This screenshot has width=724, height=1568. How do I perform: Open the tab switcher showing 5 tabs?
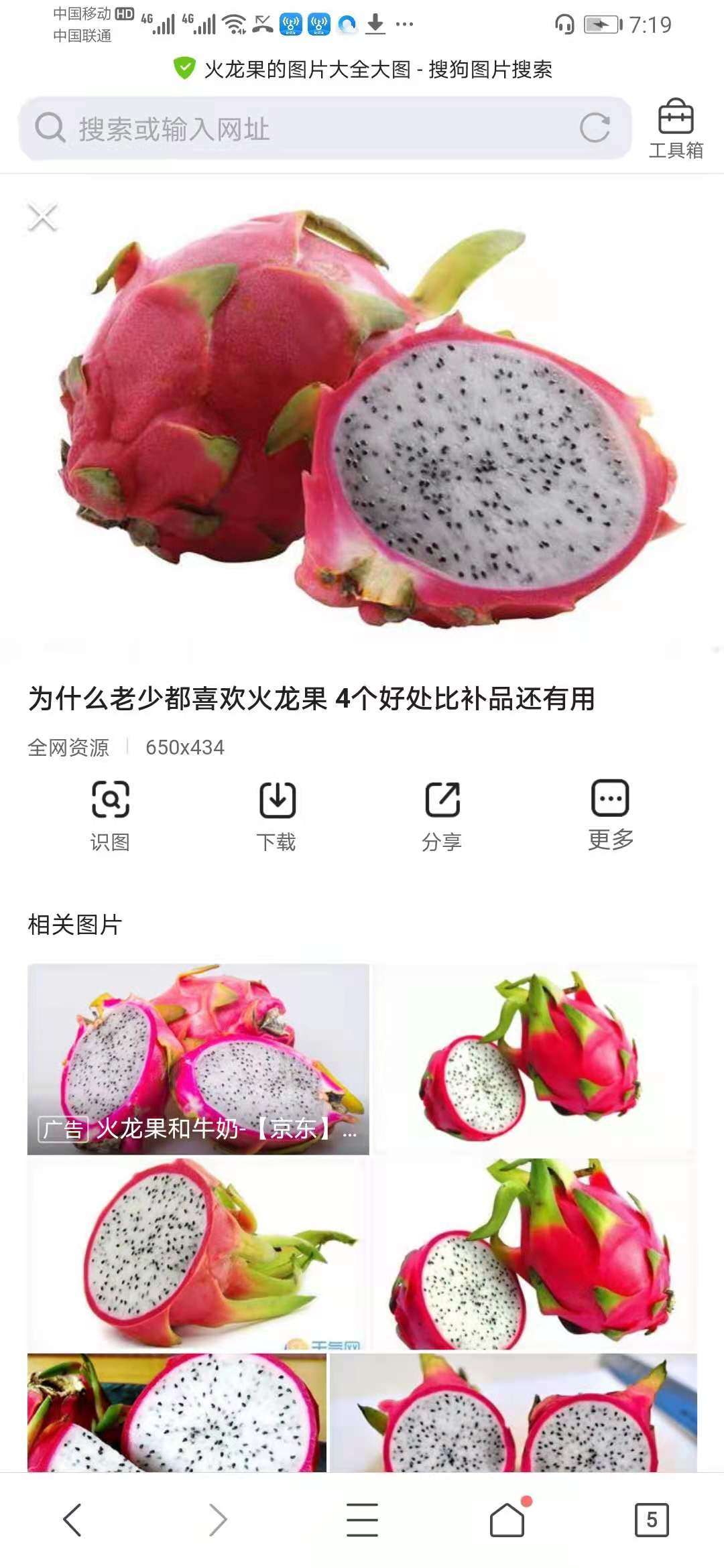(x=652, y=1520)
